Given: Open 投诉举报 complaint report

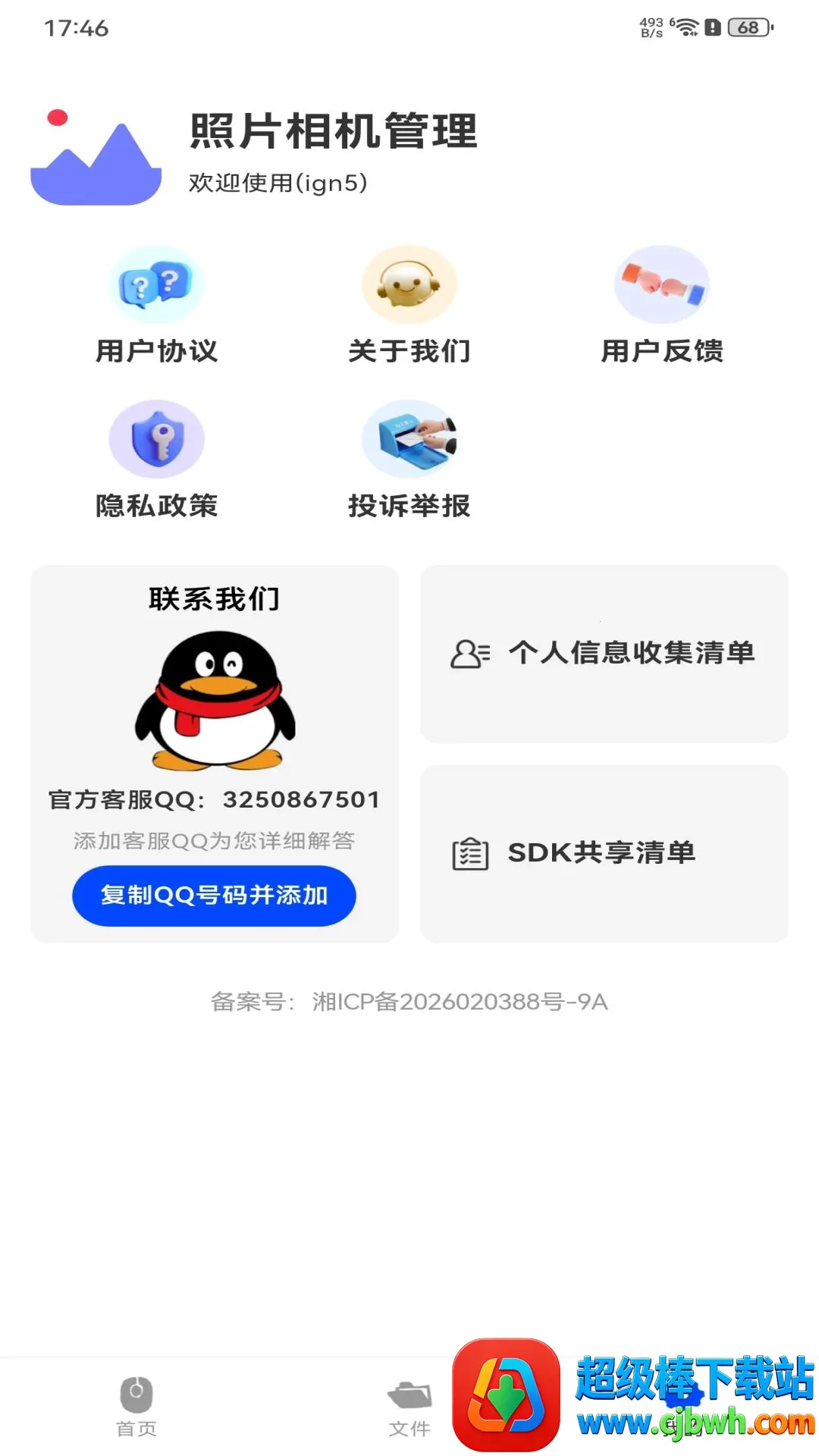Looking at the screenshot, I should [409, 460].
